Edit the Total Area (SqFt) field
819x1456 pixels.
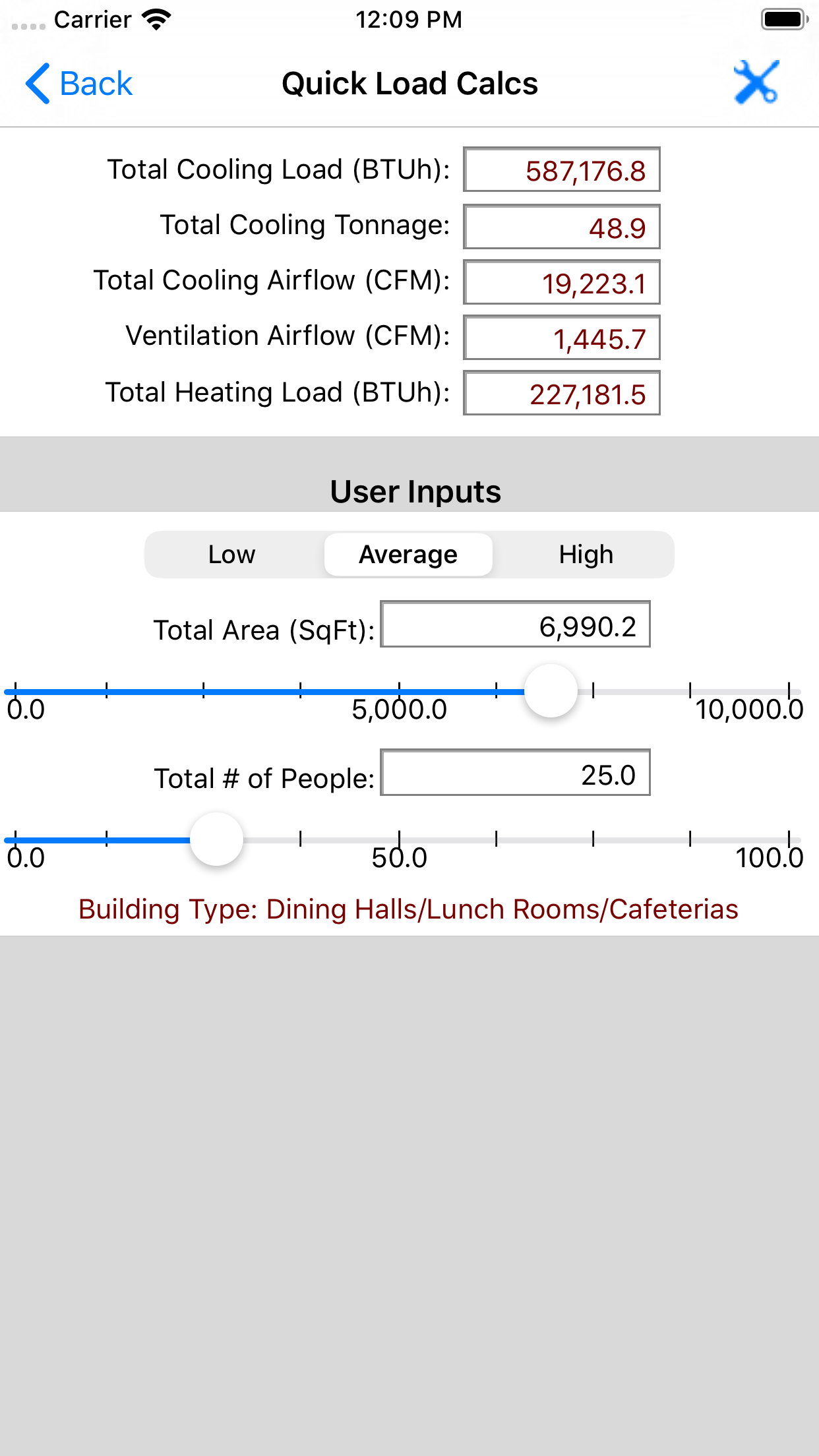pyautogui.click(x=515, y=624)
